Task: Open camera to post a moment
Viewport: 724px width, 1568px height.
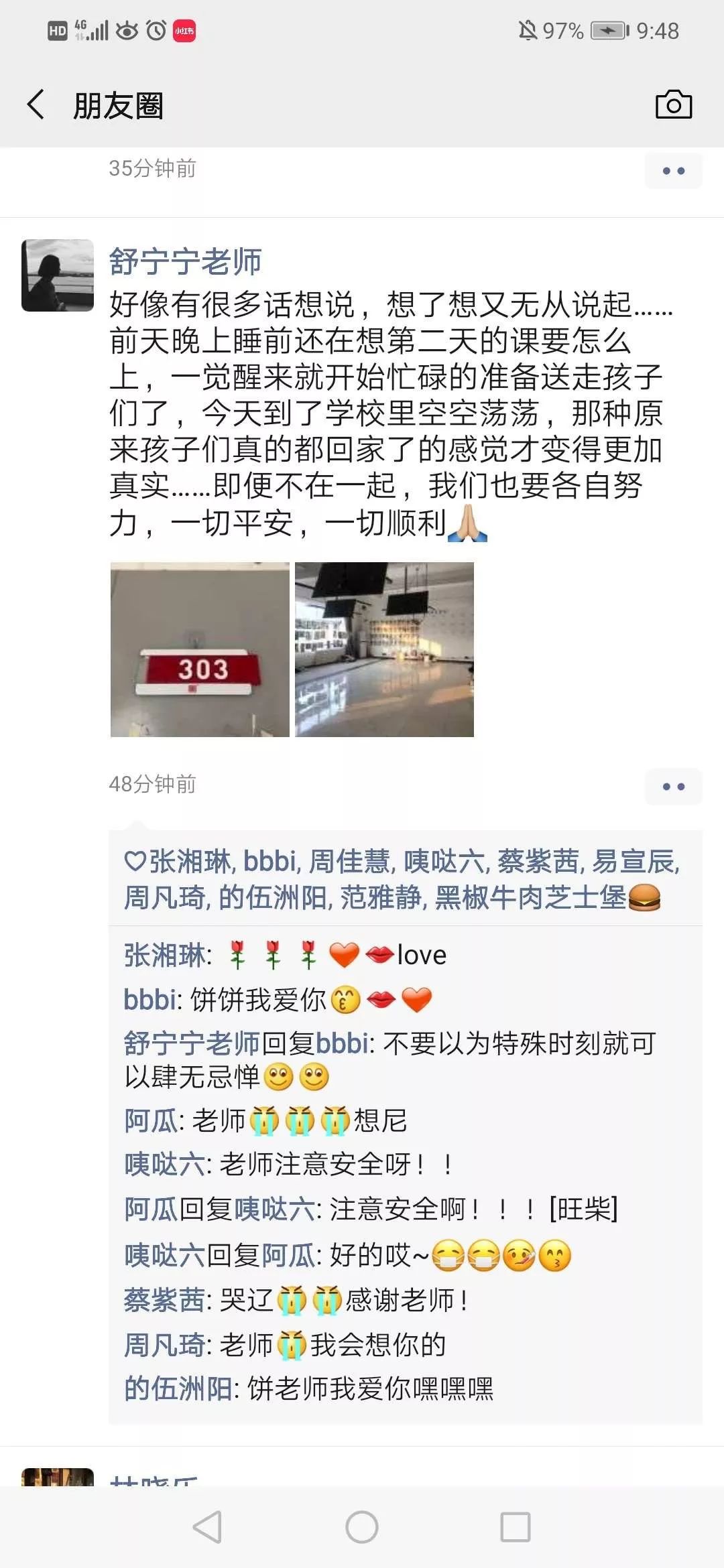Action: click(673, 105)
